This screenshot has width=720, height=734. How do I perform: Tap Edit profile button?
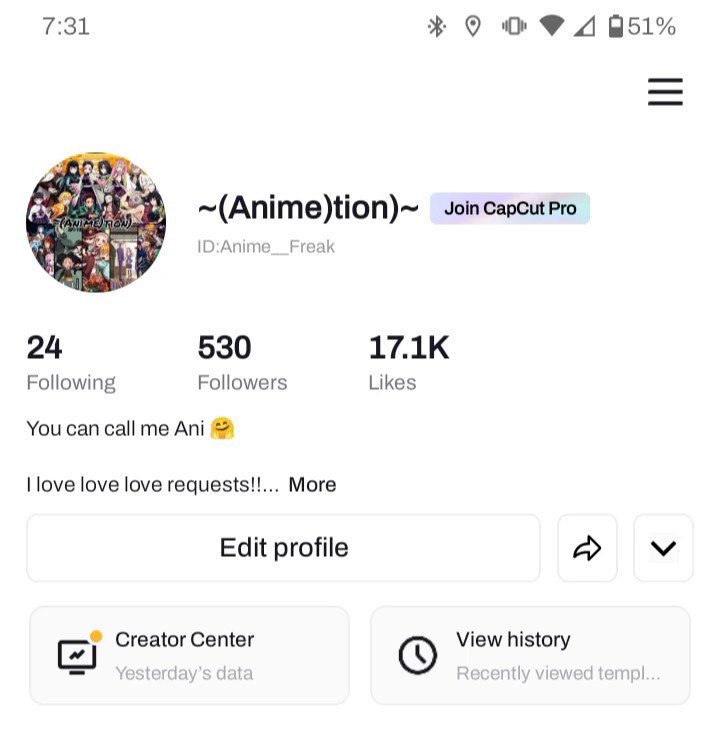pyautogui.click(x=283, y=548)
